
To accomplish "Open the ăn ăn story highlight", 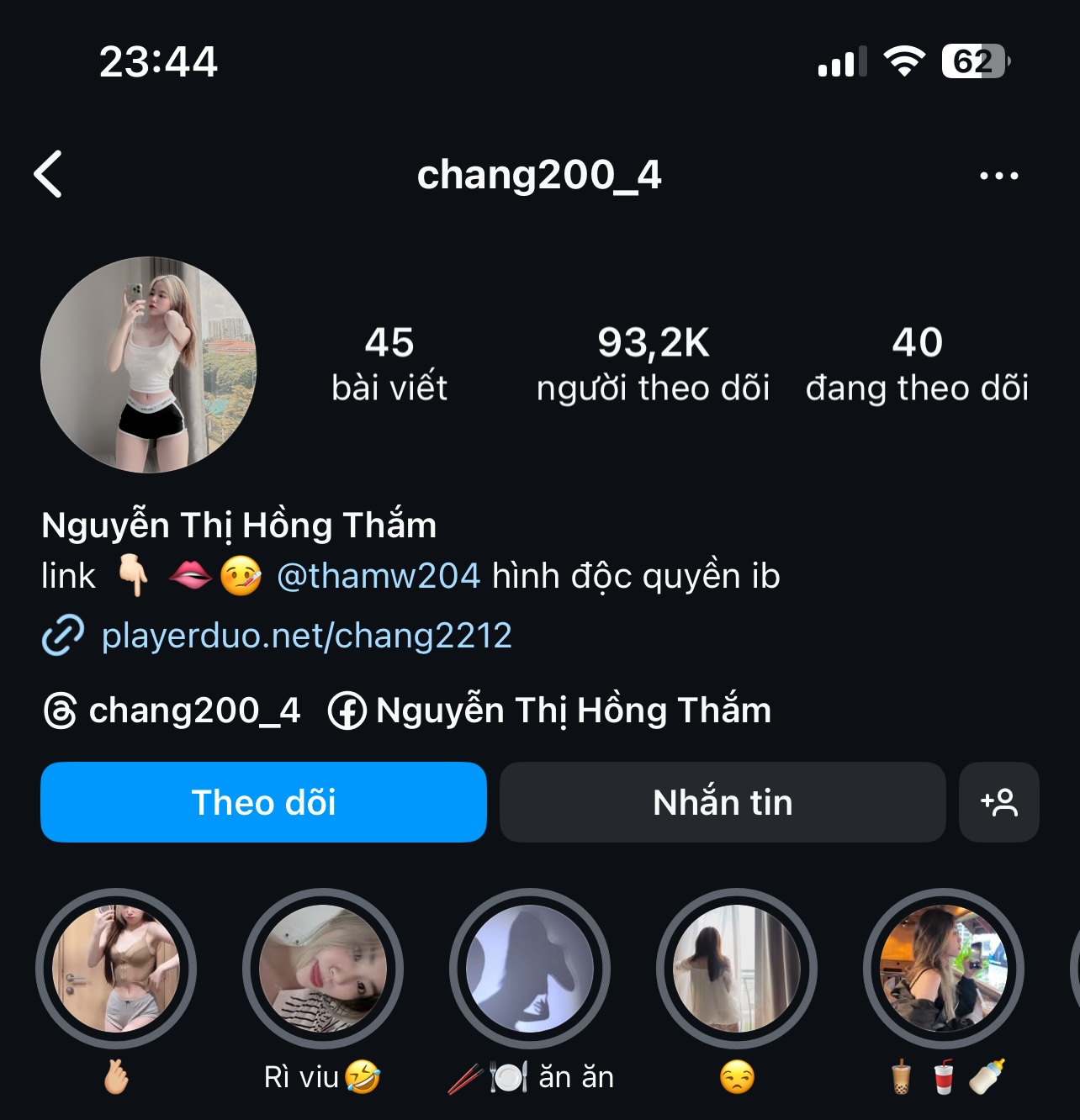I will pos(530,969).
